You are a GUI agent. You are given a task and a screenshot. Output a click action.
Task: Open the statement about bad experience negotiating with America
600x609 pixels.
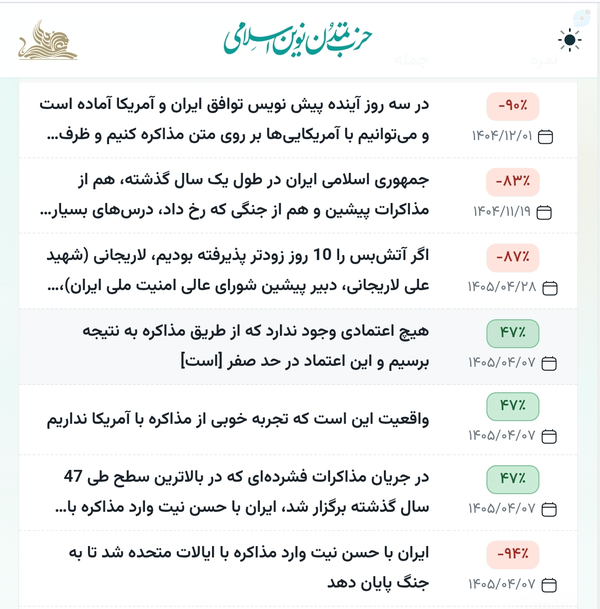click(298, 420)
